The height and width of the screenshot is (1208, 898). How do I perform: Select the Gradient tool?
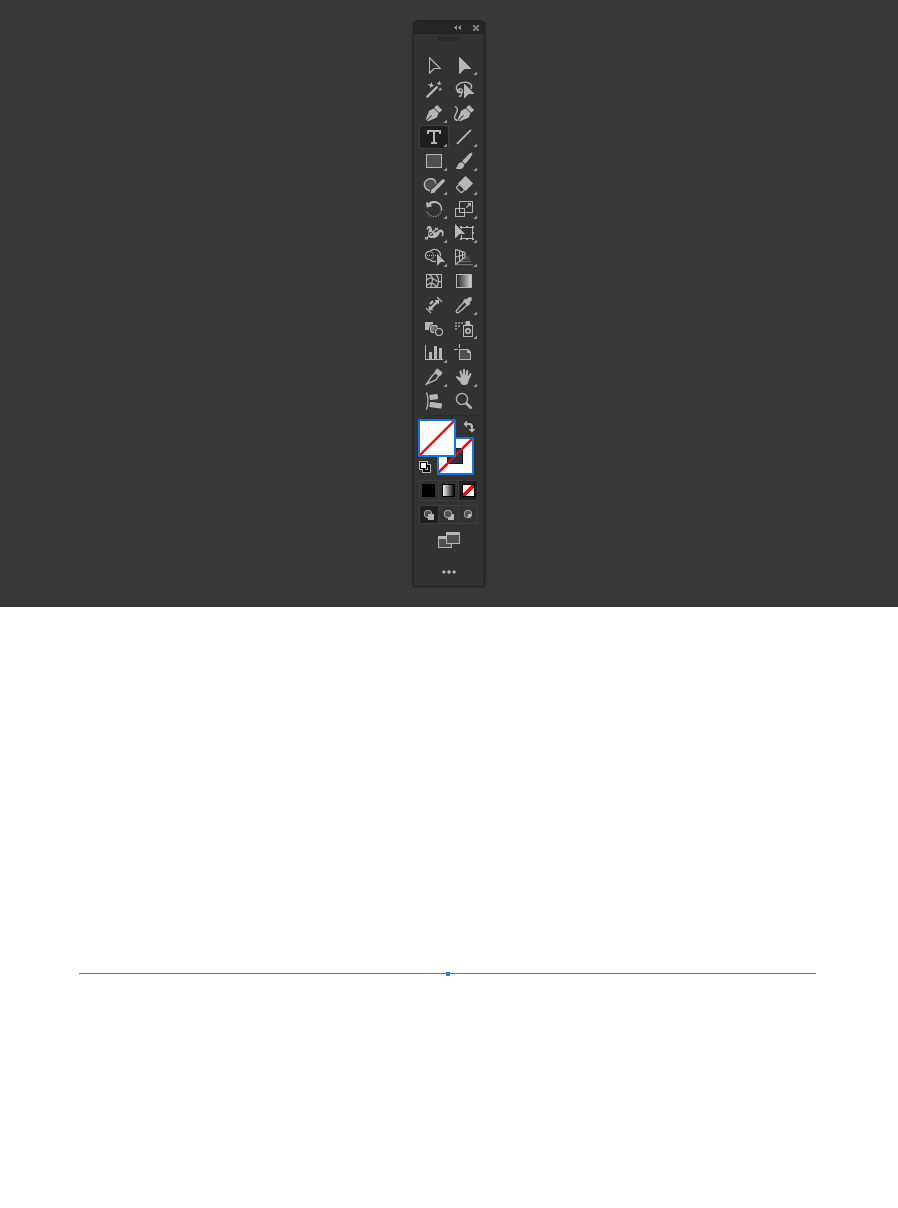464,281
